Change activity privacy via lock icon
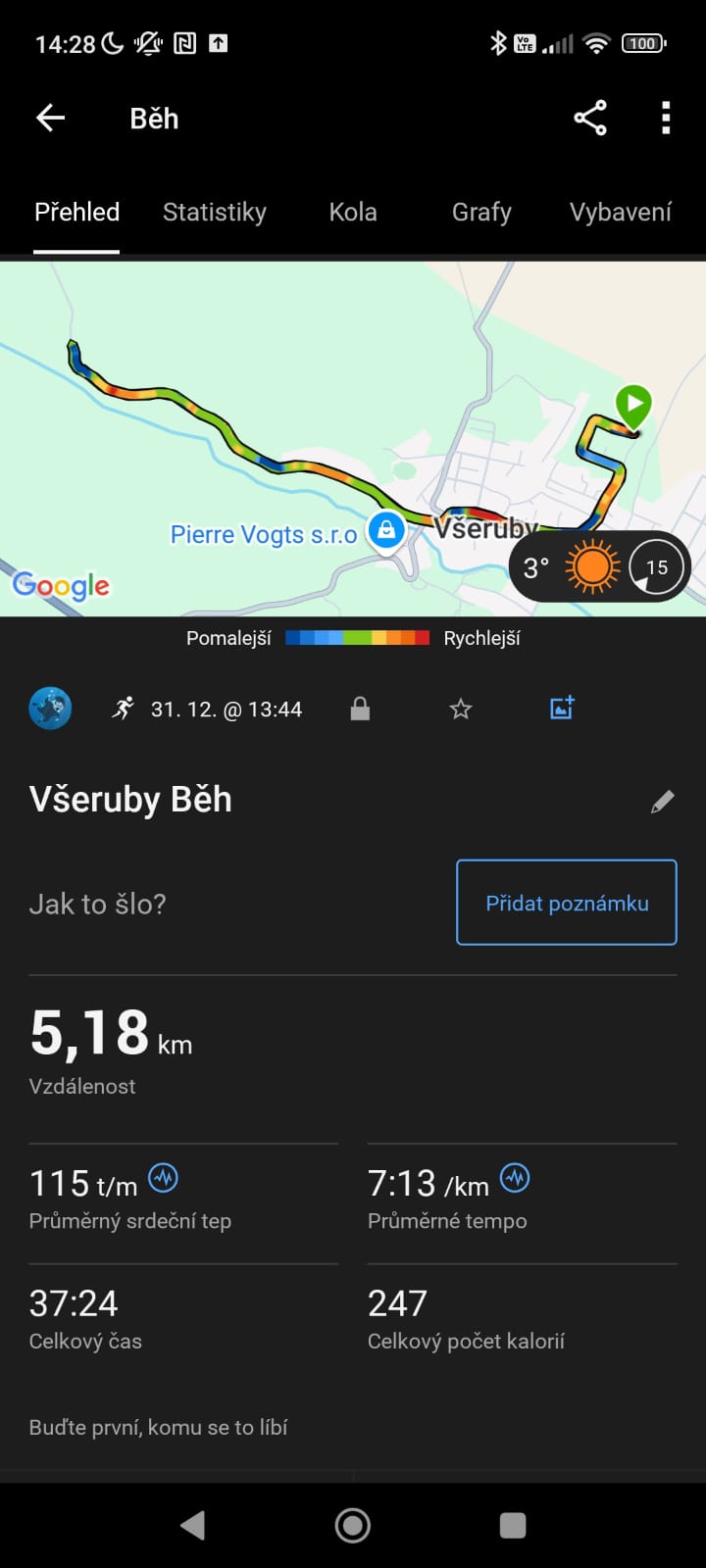This screenshot has height=1568, width=706. coord(360,709)
